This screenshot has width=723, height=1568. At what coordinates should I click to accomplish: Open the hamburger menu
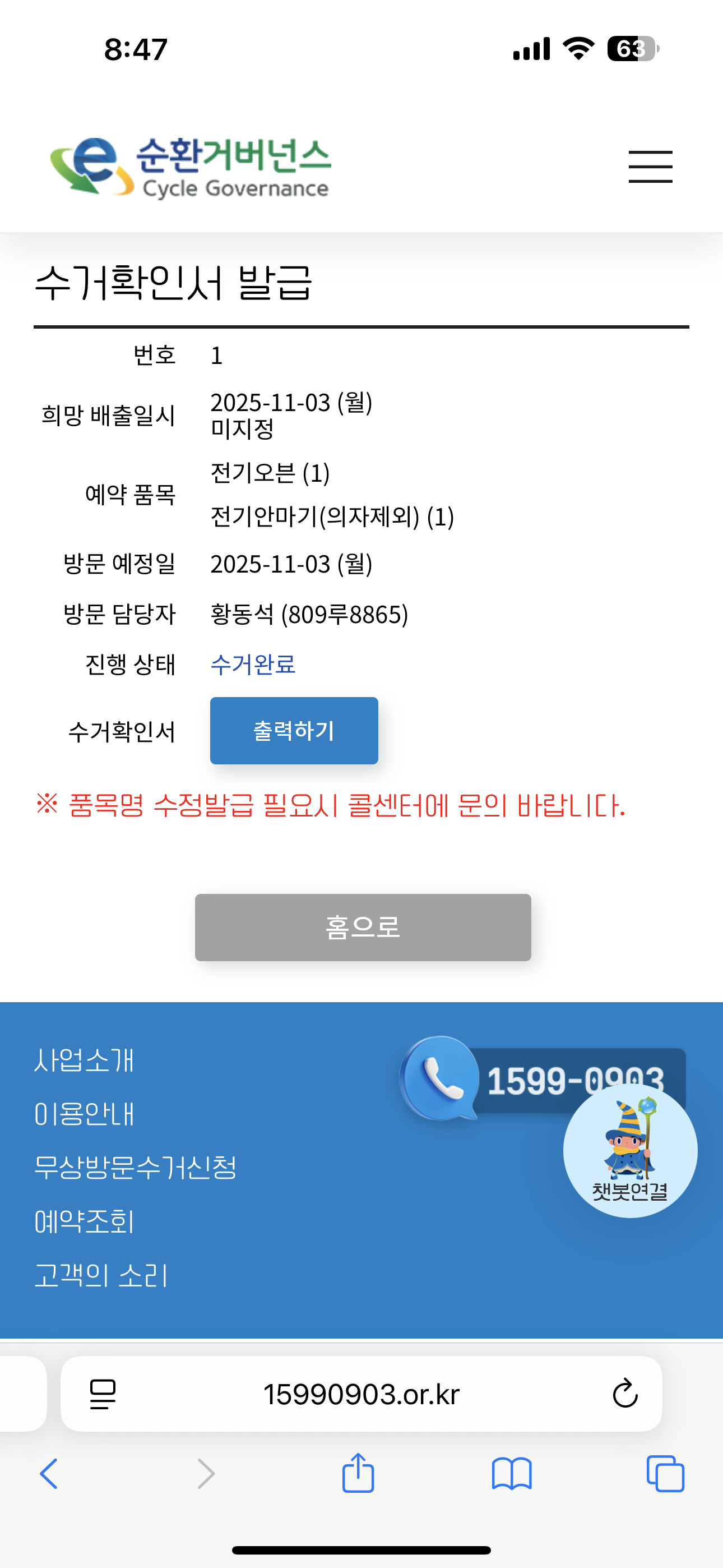[650, 167]
